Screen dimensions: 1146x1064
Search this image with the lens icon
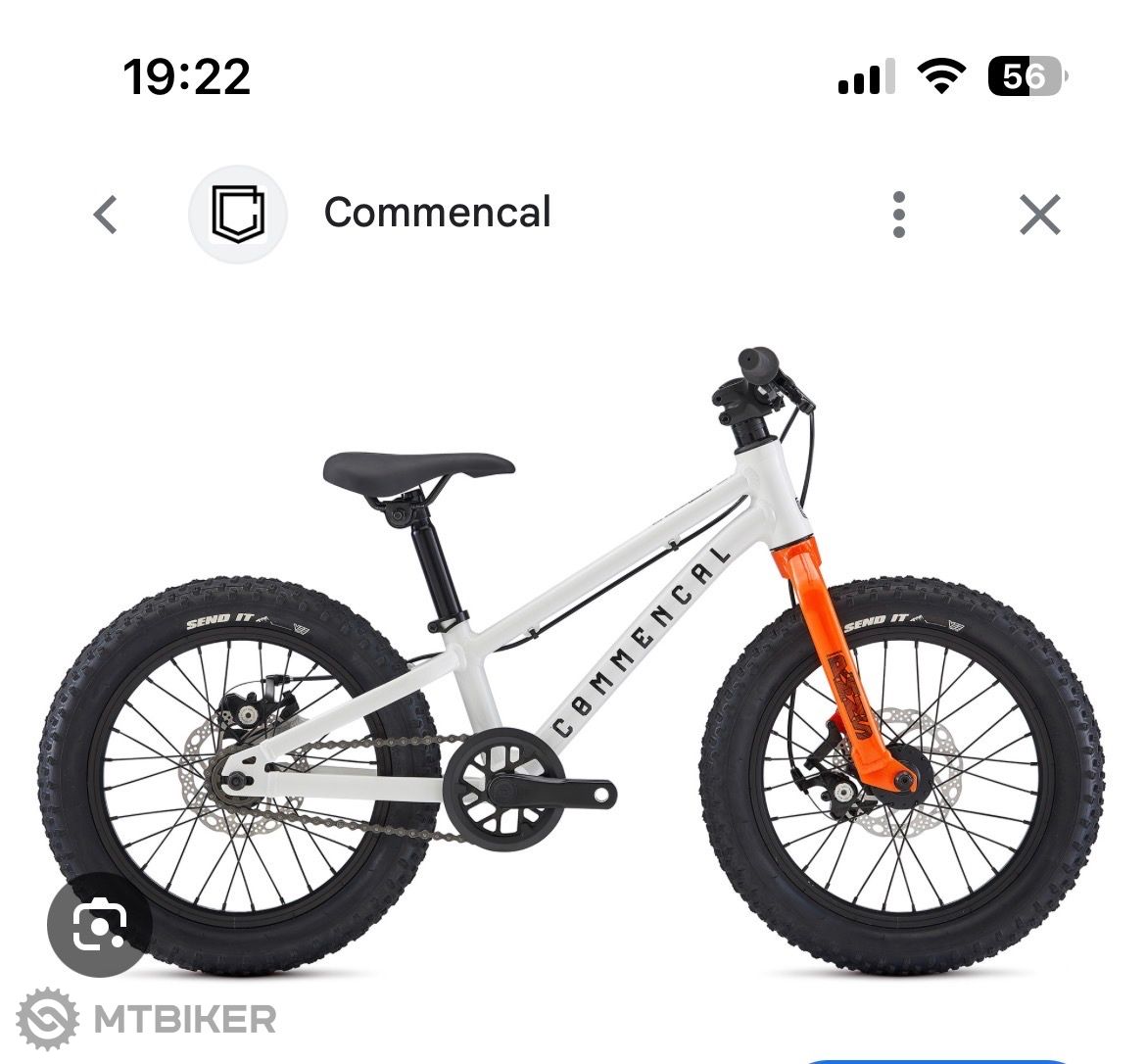(x=100, y=926)
